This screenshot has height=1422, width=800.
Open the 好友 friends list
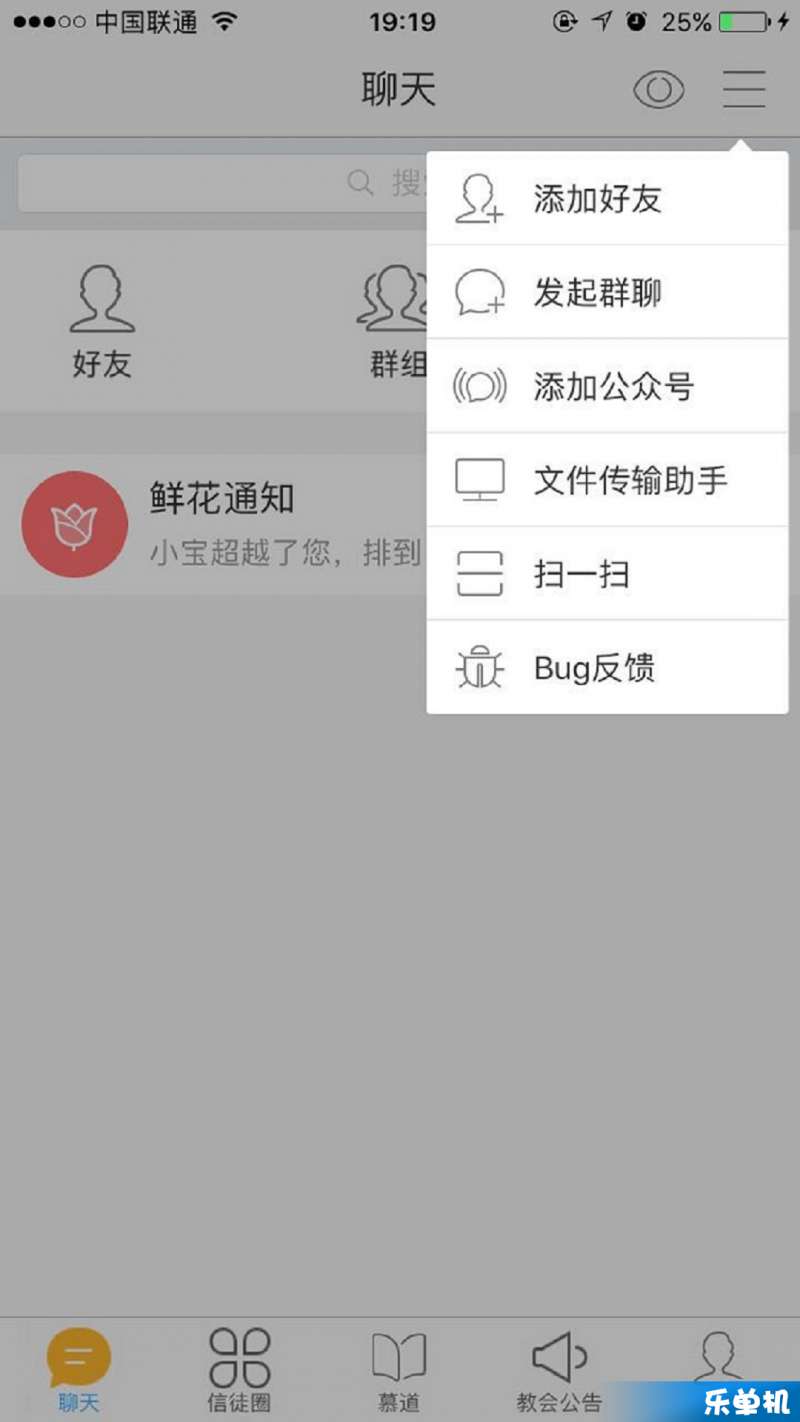click(102, 322)
